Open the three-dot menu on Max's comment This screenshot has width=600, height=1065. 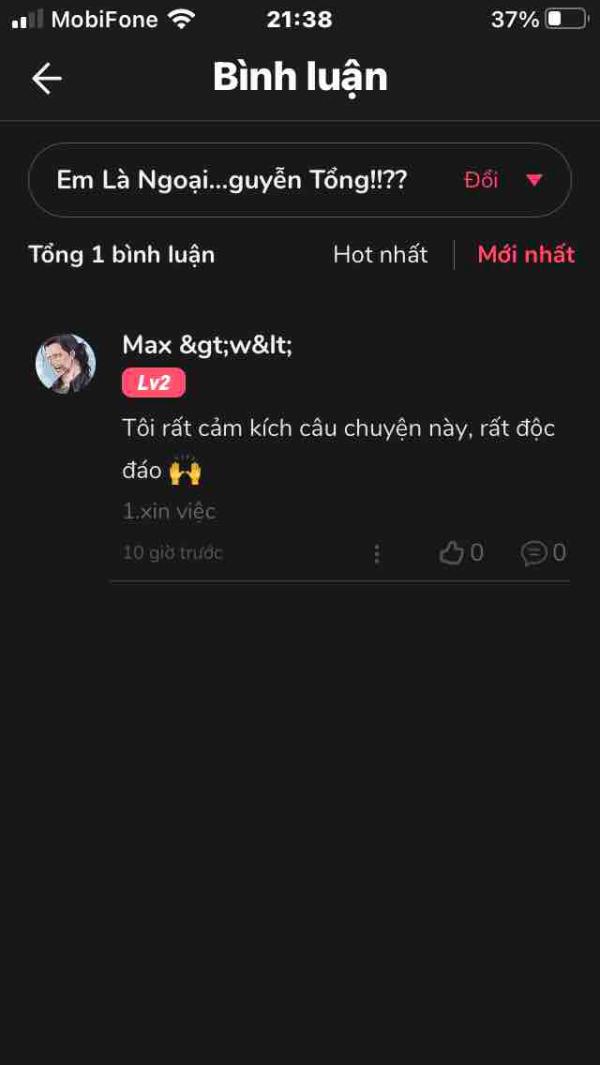377,553
